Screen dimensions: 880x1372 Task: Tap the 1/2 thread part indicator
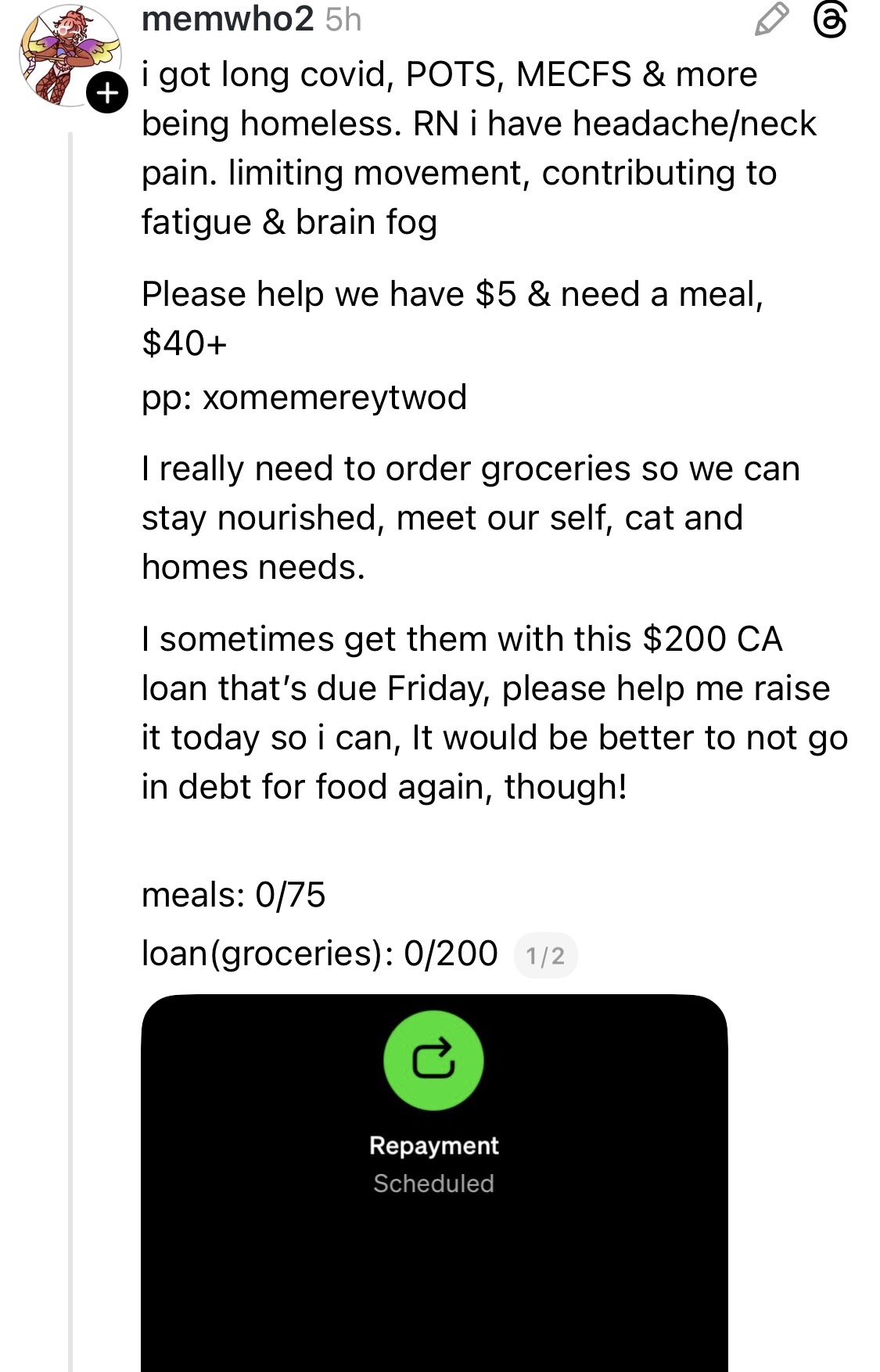point(545,956)
